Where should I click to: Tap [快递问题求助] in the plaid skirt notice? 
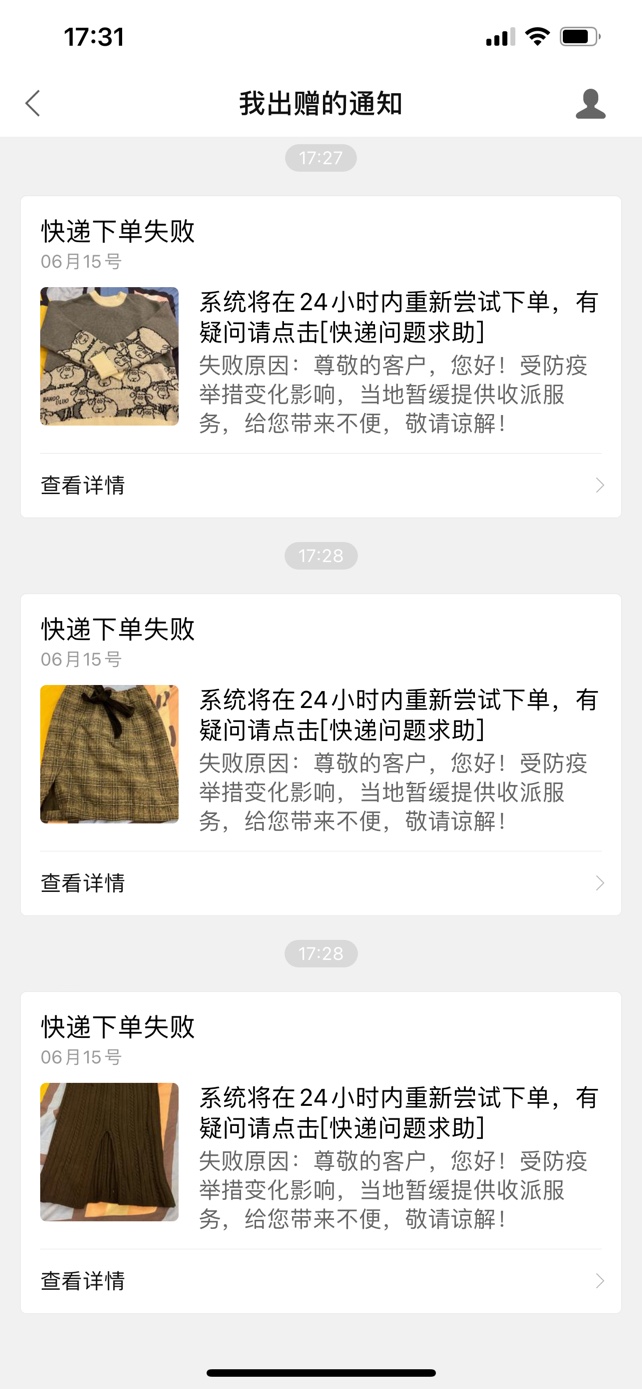402,730
